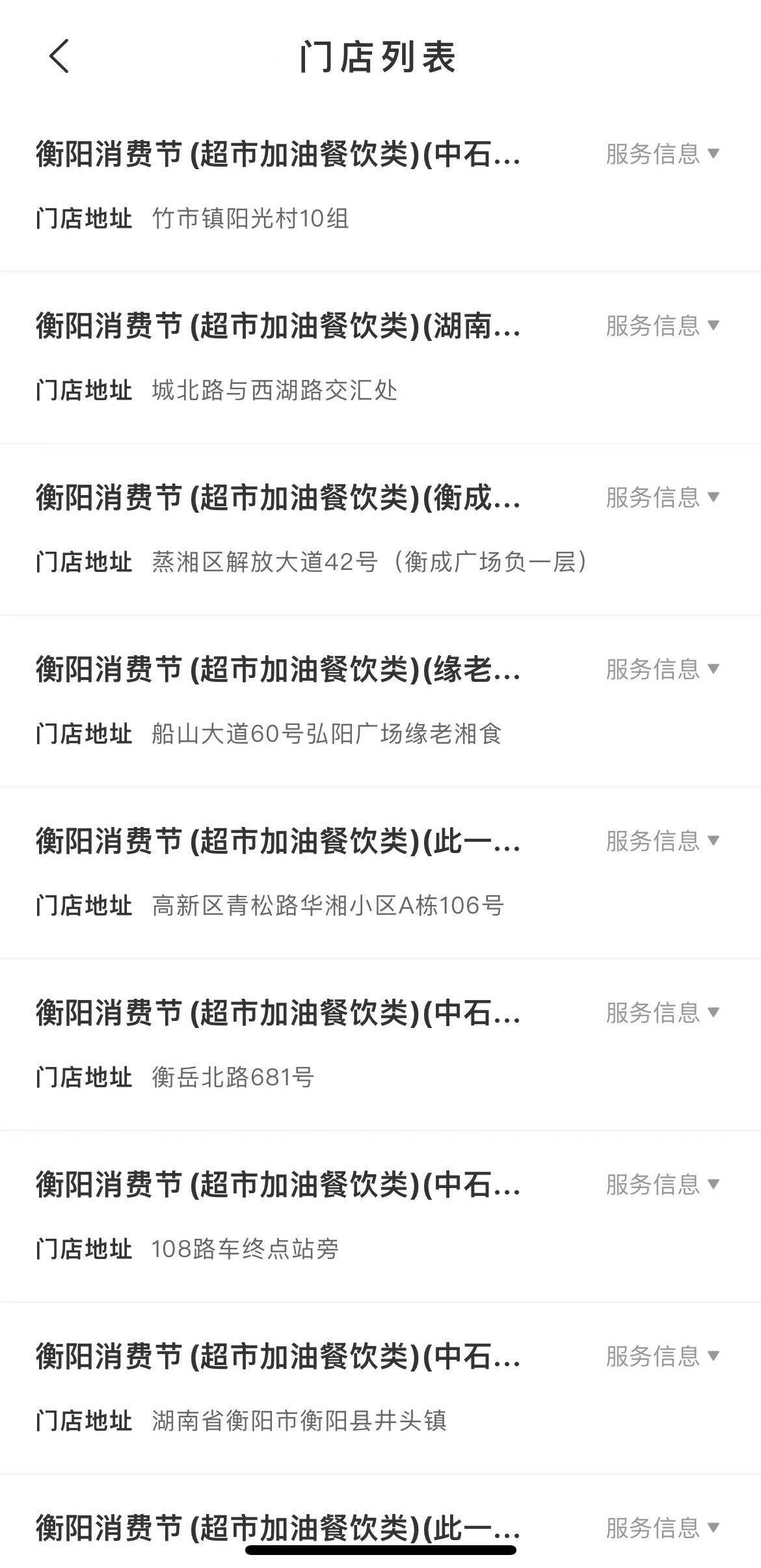Image resolution: width=761 pixels, height=1568 pixels.
Task: Expand 服务信息 for the 竹市镇阳光村10组 store
Action: coord(662,154)
